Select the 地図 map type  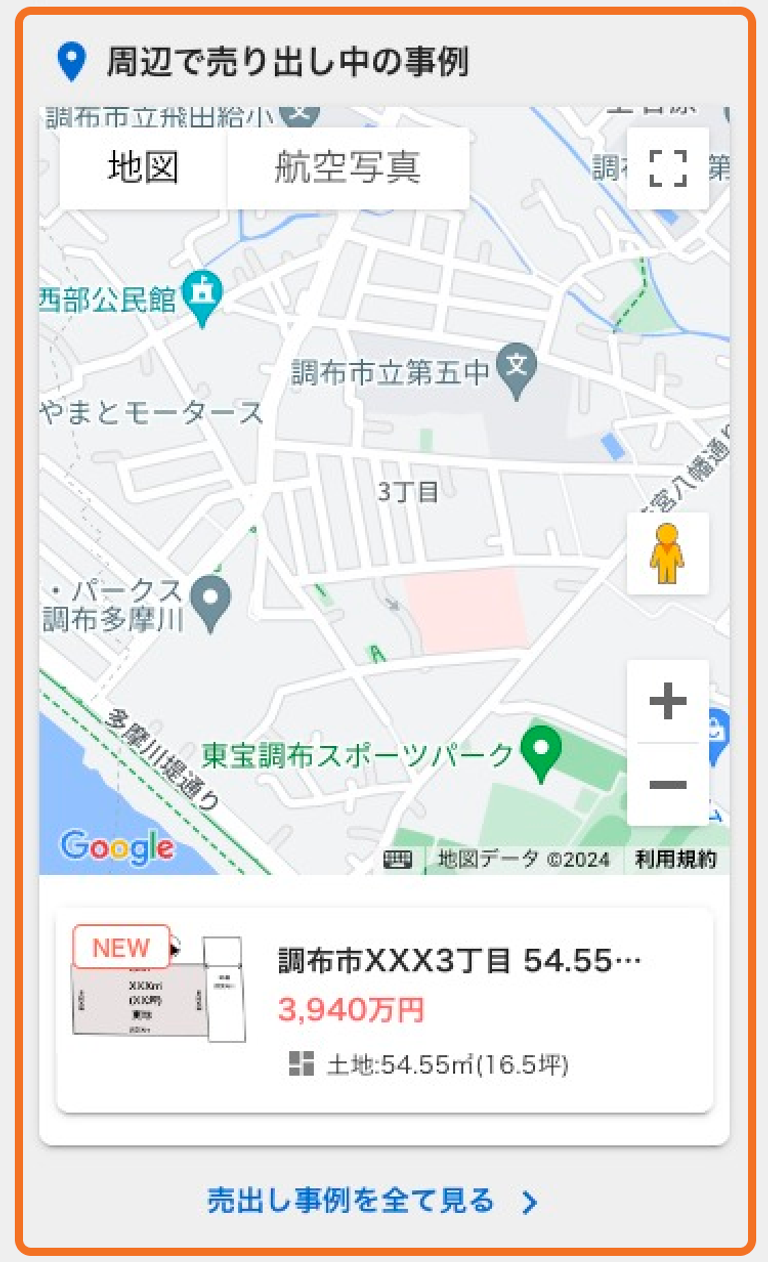coord(143,168)
